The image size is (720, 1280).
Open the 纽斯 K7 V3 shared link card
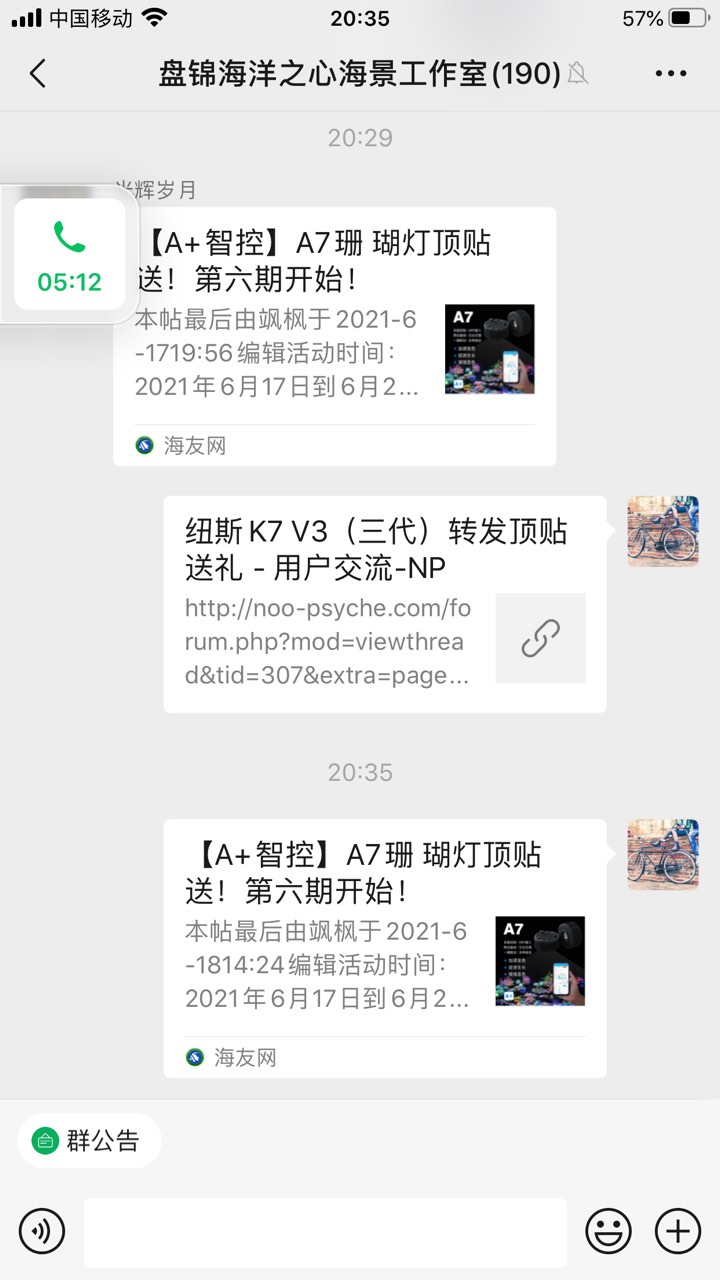pyautogui.click(x=384, y=604)
